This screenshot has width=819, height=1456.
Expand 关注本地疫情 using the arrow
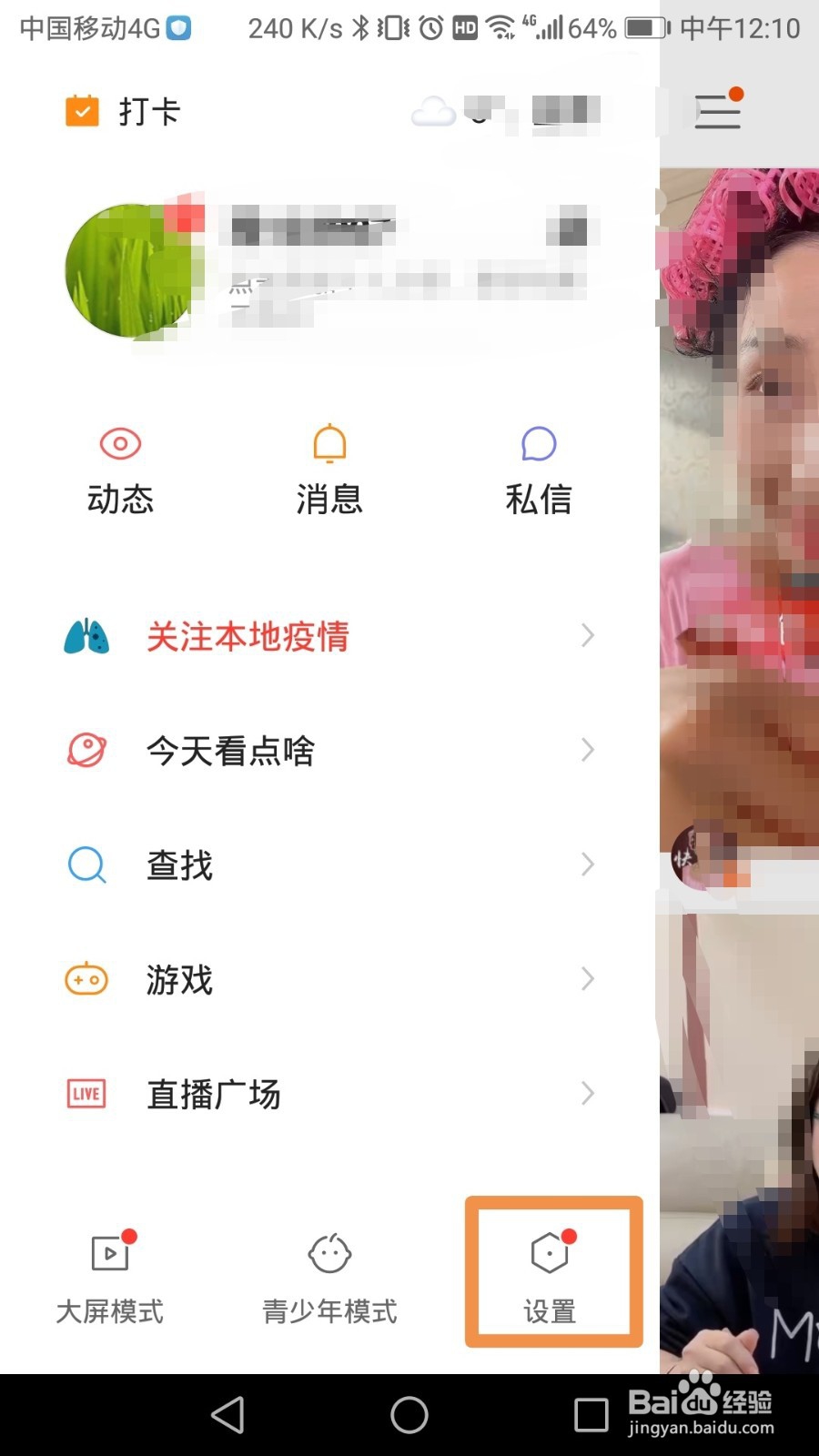coord(587,636)
